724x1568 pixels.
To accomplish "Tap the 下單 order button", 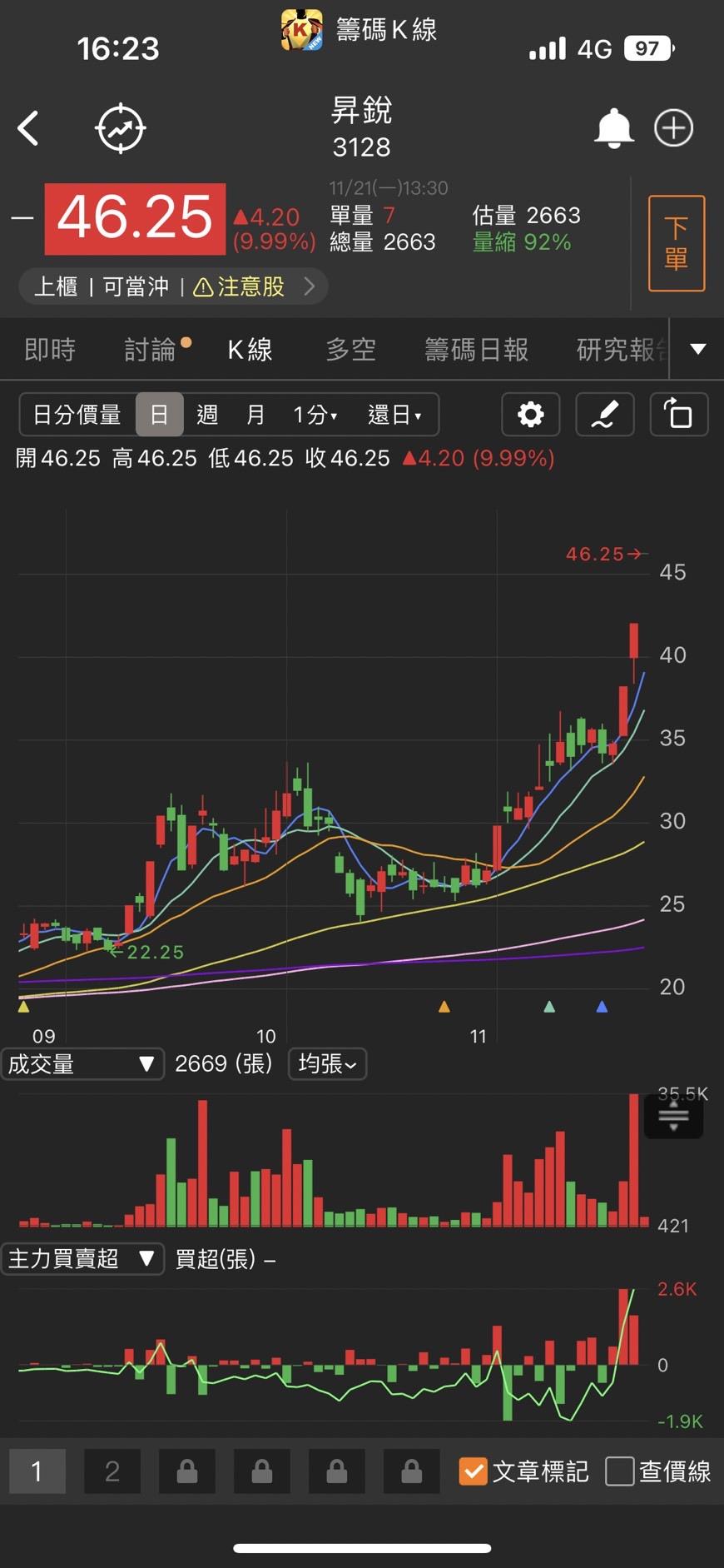I will (677, 242).
